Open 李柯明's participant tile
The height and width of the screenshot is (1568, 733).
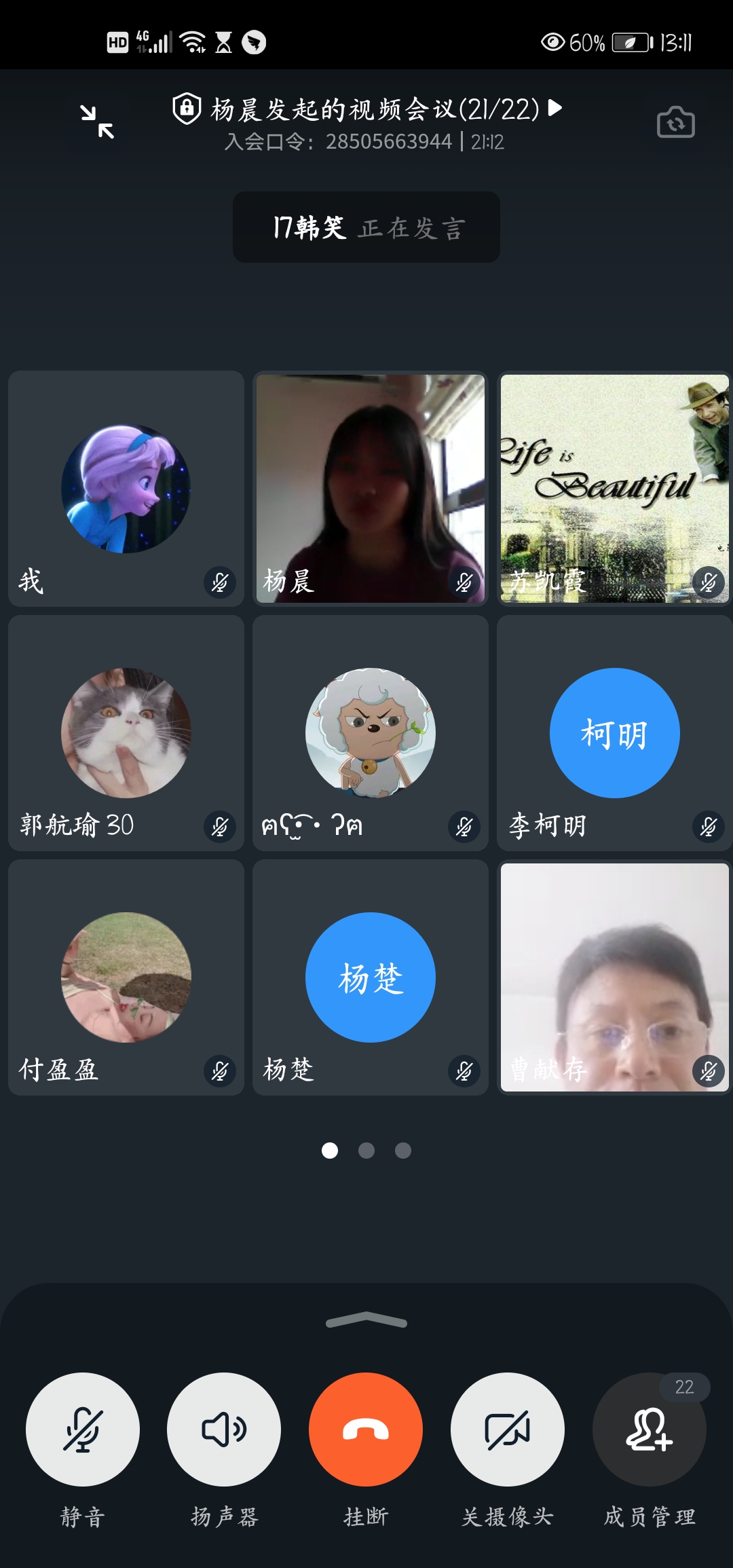pyautogui.click(x=614, y=732)
